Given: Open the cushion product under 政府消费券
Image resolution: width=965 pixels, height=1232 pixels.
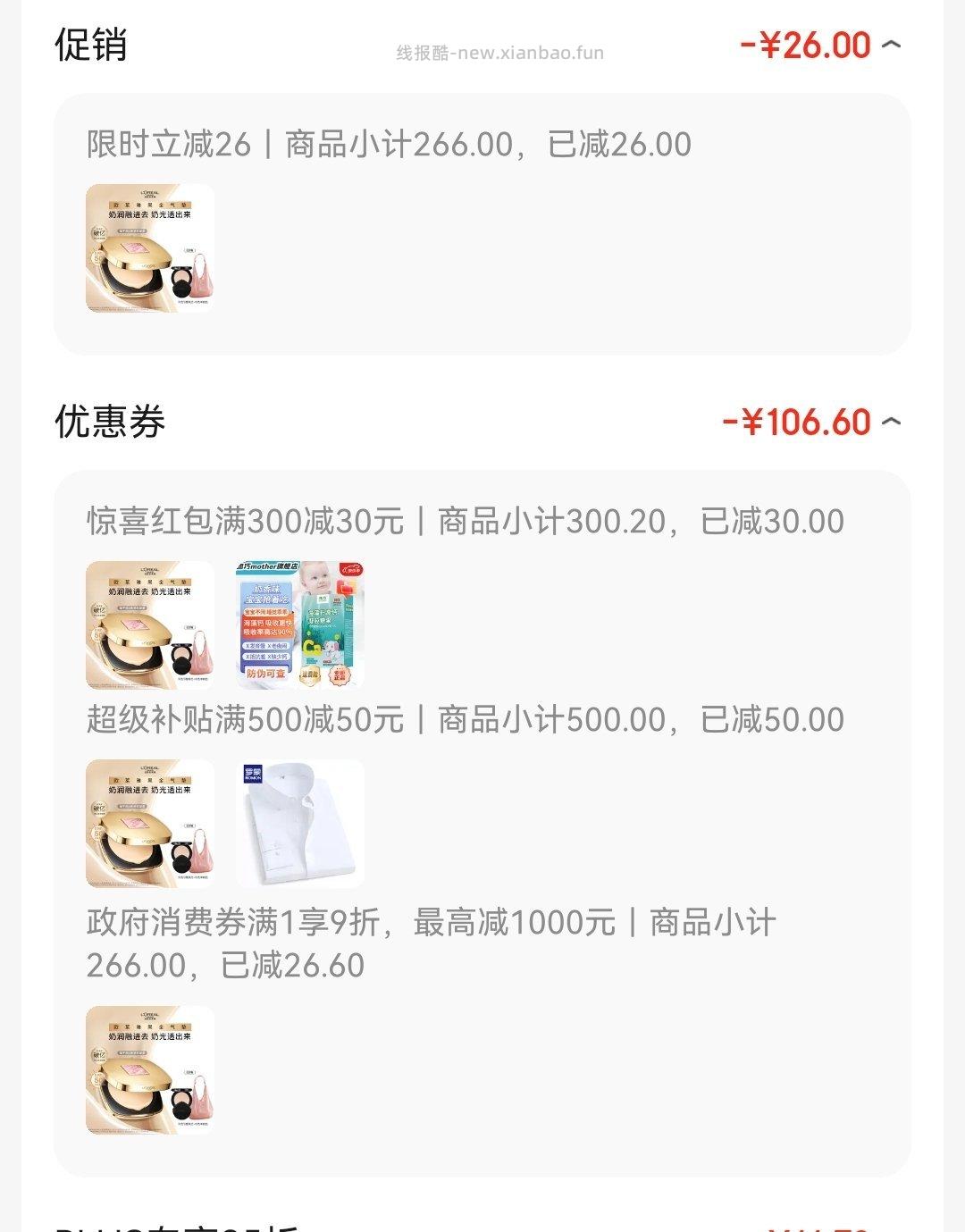Looking at the screenshot, I should 150,1070.
